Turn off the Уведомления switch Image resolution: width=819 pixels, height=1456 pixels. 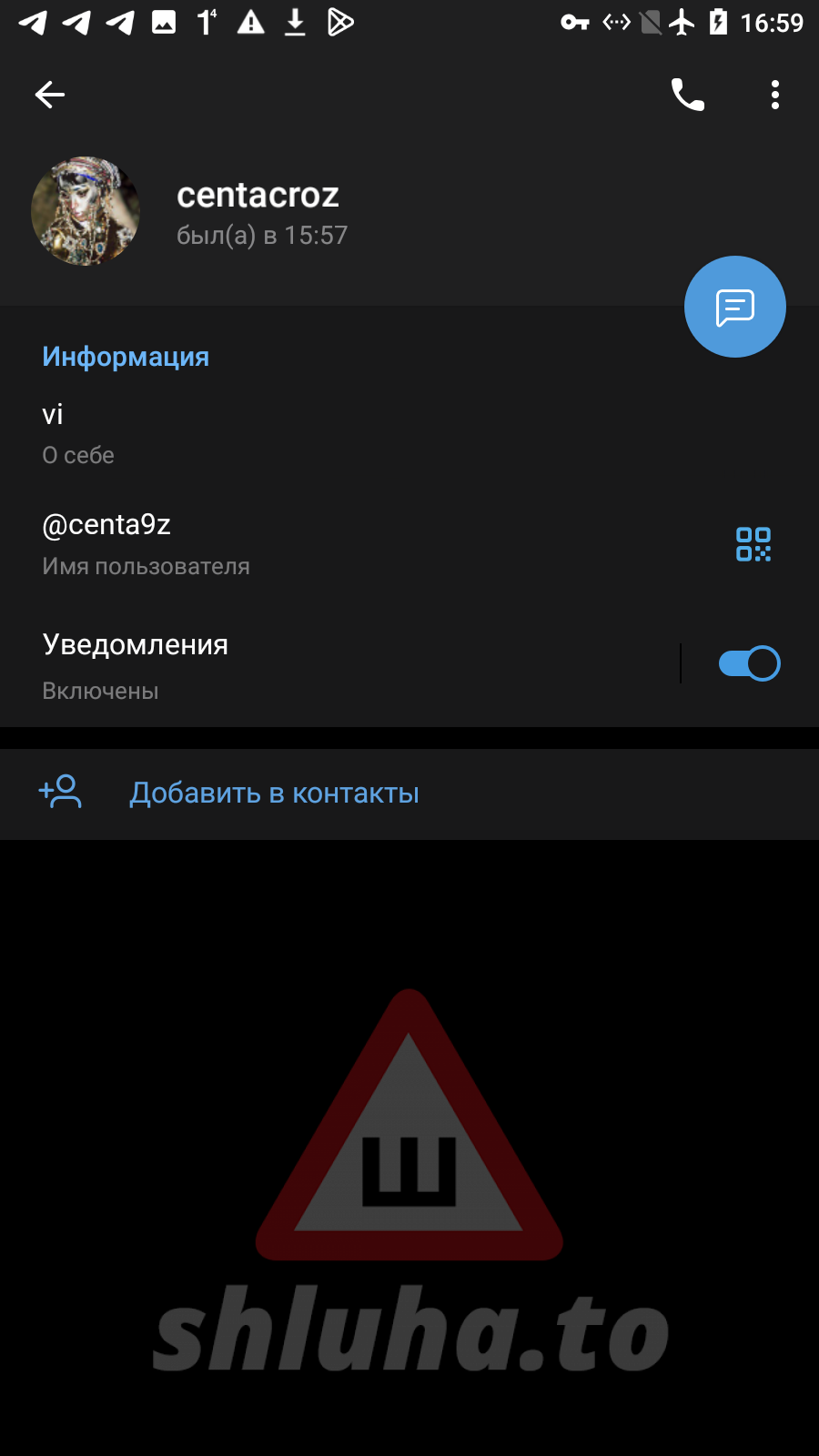[749, 663]
